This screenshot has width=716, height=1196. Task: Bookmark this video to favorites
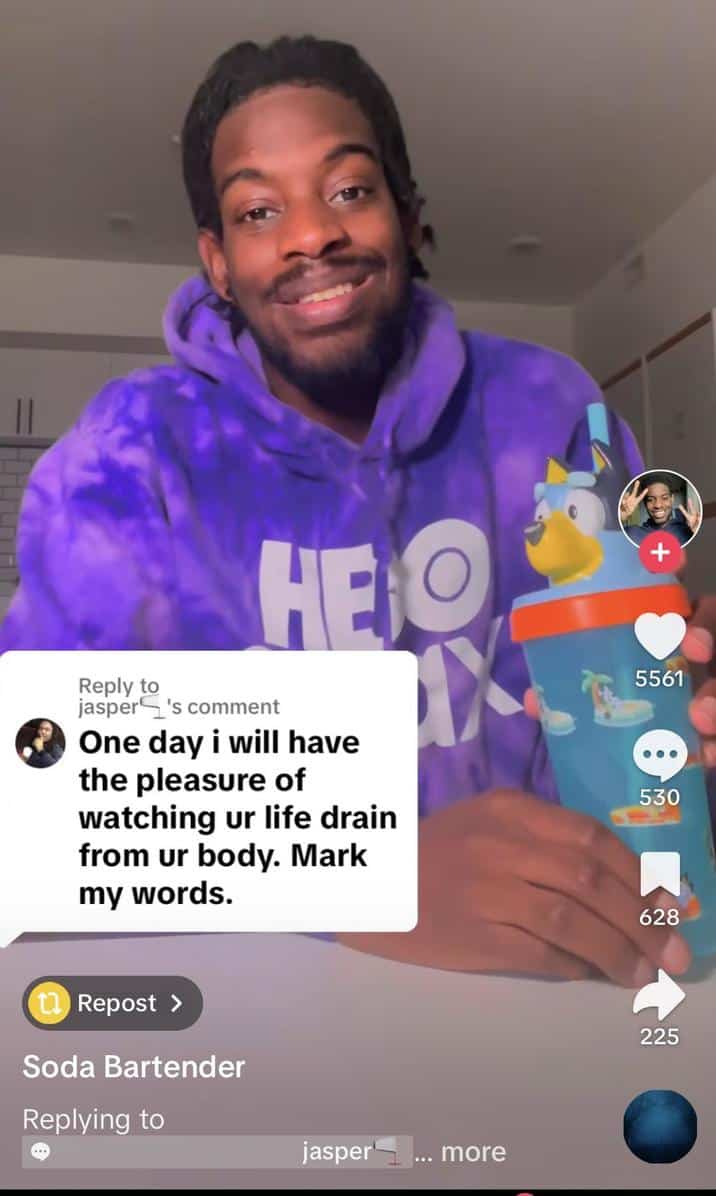coord(660,875)
